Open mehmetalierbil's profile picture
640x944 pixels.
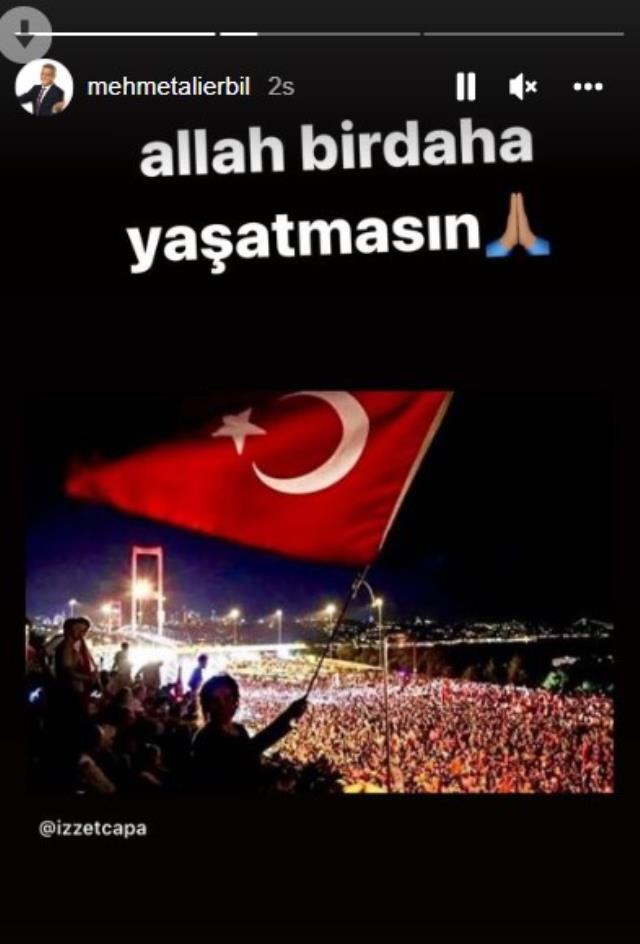(x=44, y=87)
